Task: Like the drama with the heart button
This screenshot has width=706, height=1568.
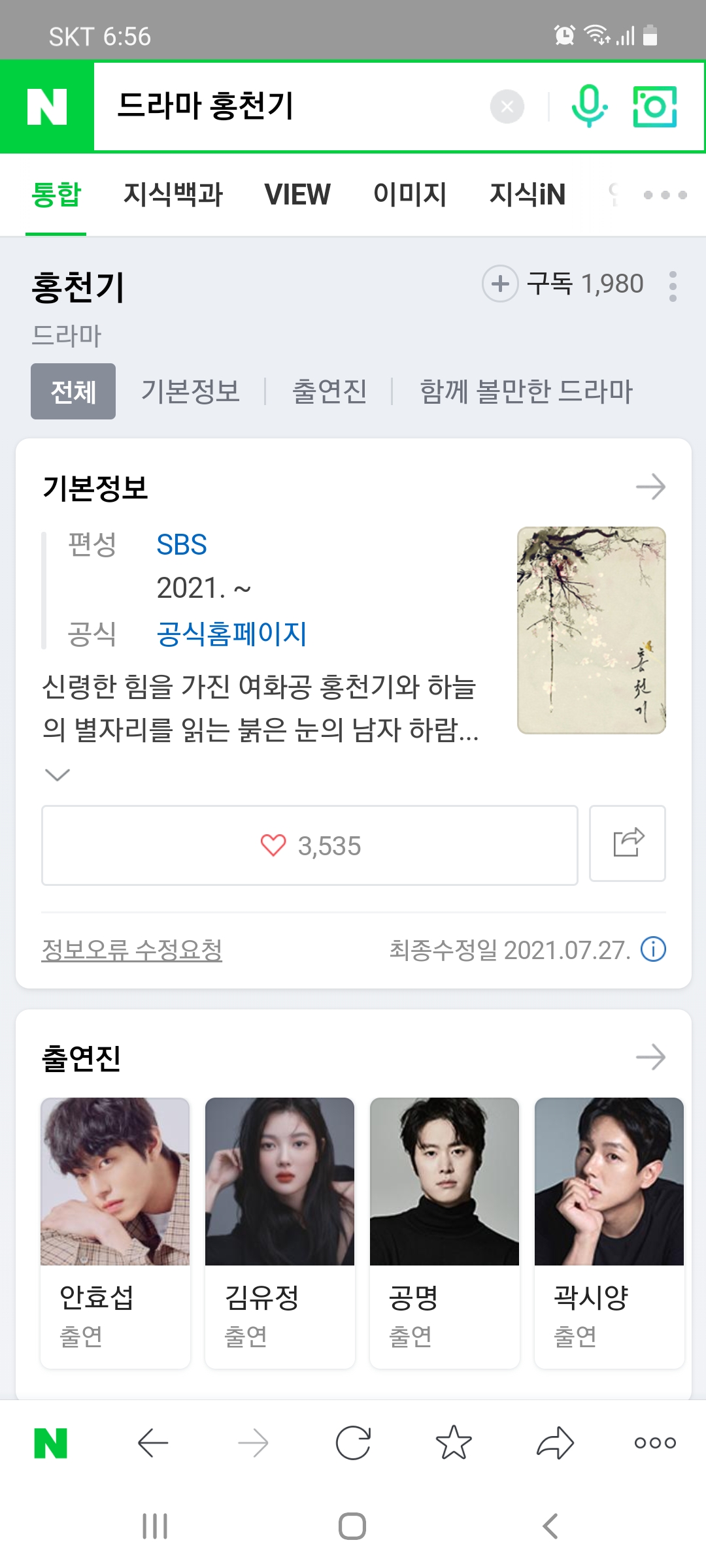Action: coord(310,845)
